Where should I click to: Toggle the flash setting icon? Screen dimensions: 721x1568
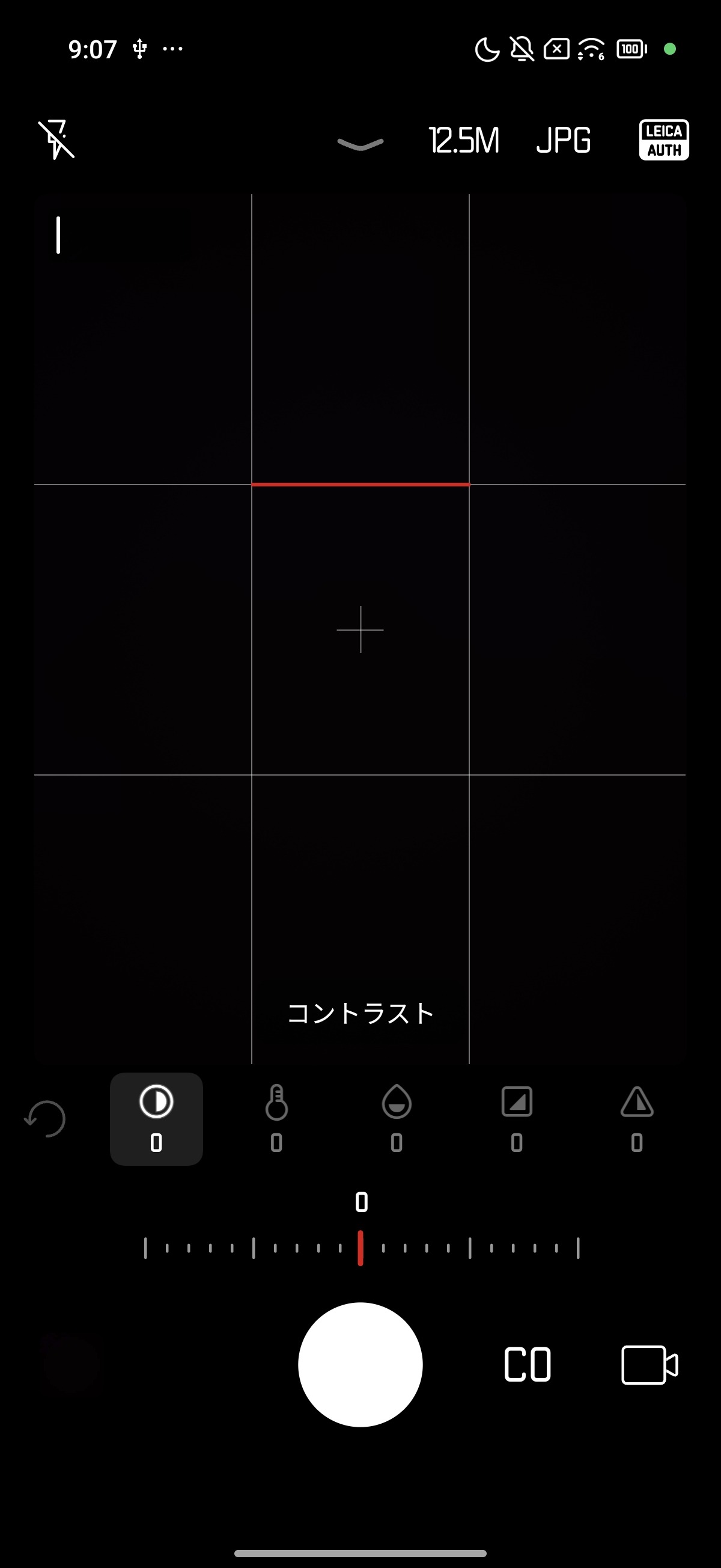[56, 140]
